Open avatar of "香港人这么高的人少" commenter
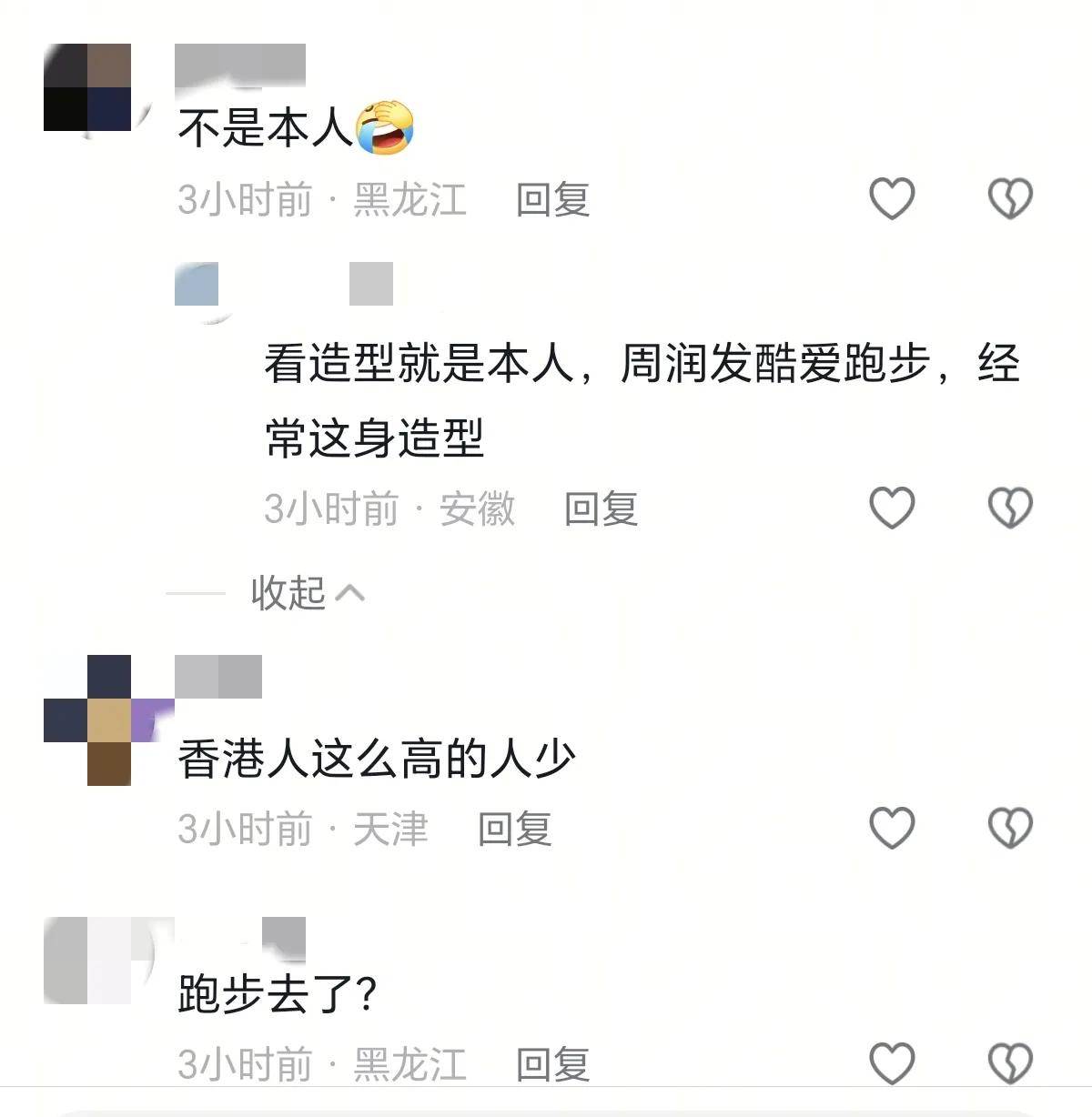This screenshot has height=1117, width=1092. (x=100, y=720)
